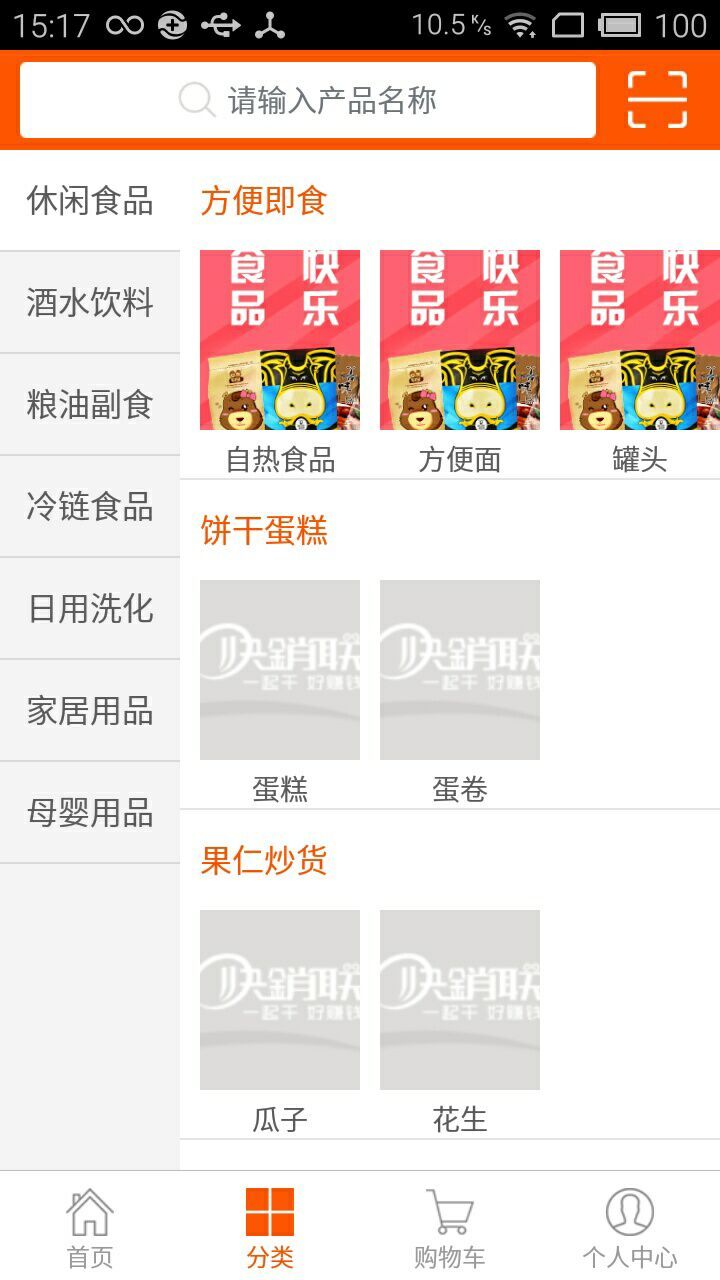Switch to the 分类 tab

(270, 1227)
